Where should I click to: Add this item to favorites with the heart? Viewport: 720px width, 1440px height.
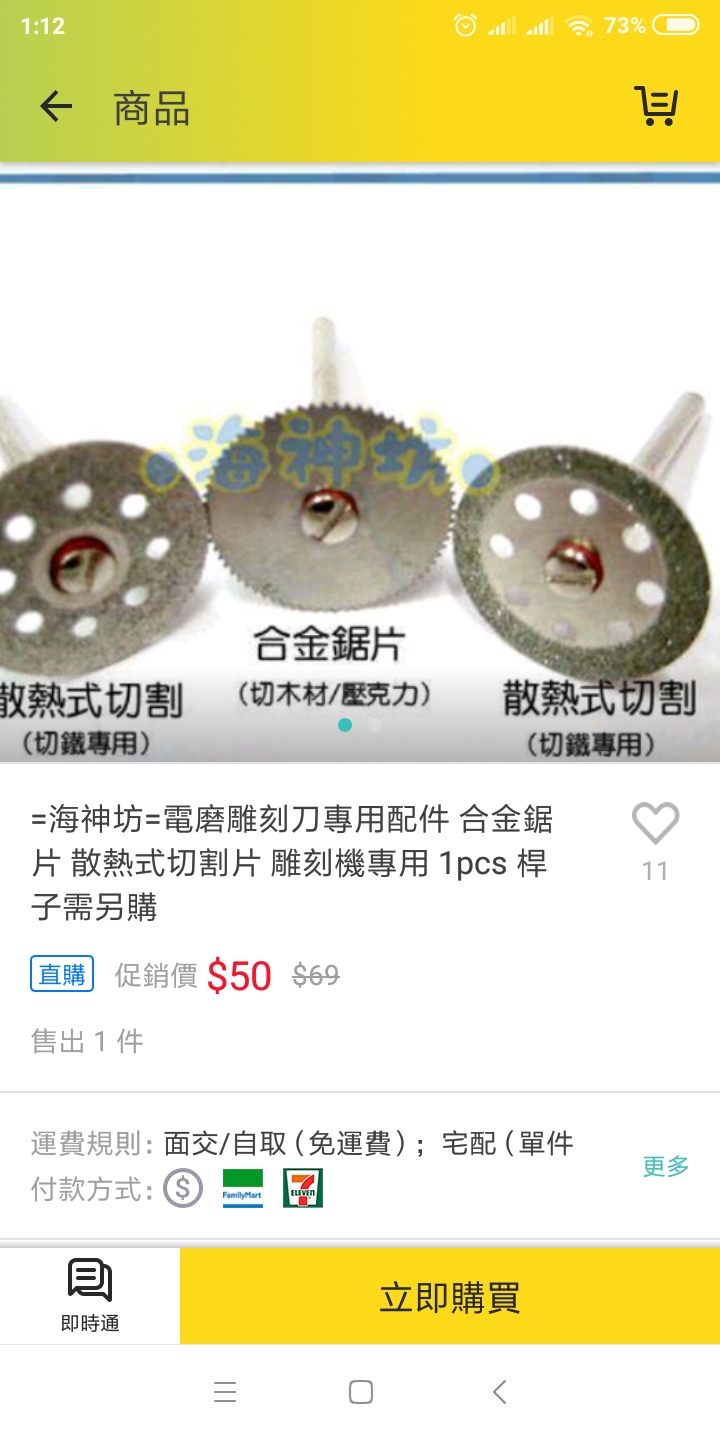point(655,825)
